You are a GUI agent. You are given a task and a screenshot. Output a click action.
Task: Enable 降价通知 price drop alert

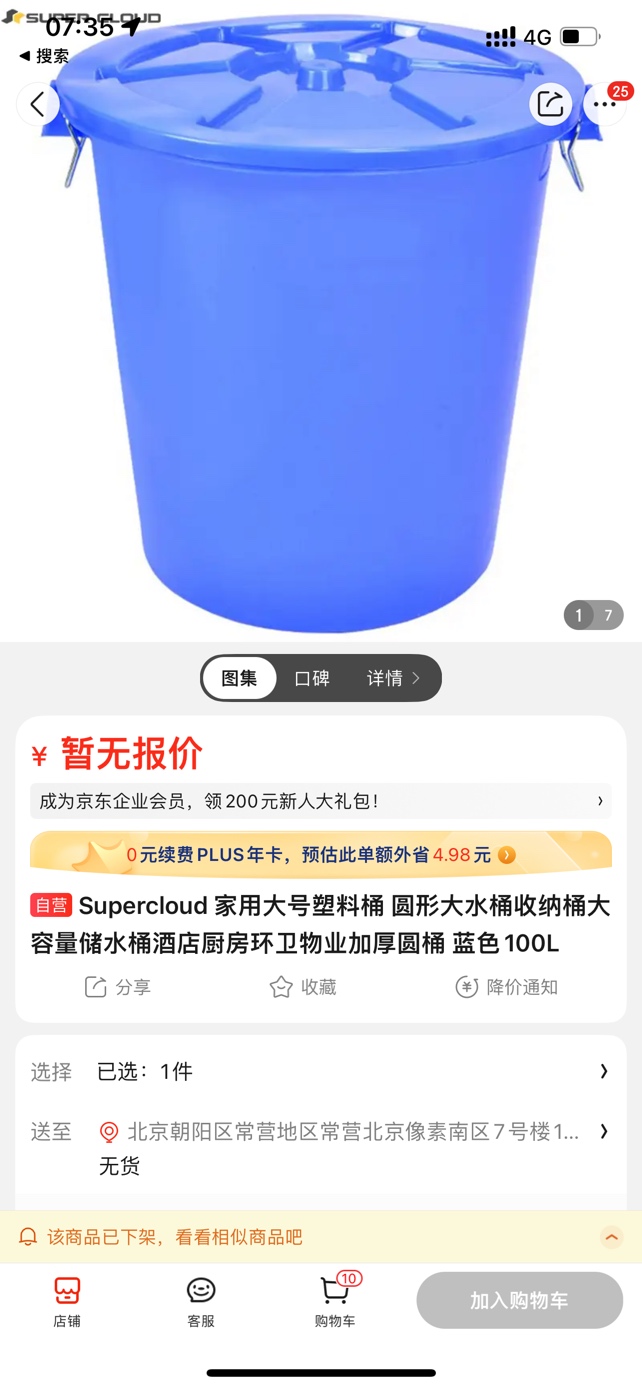tap(506, 987)
